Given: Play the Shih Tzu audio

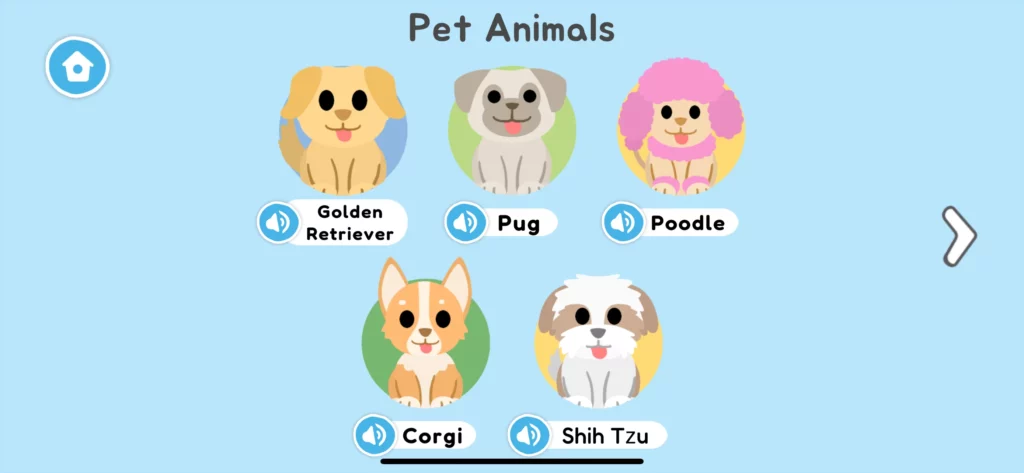Looking at the screenshot, I should (x=529, y=435).
